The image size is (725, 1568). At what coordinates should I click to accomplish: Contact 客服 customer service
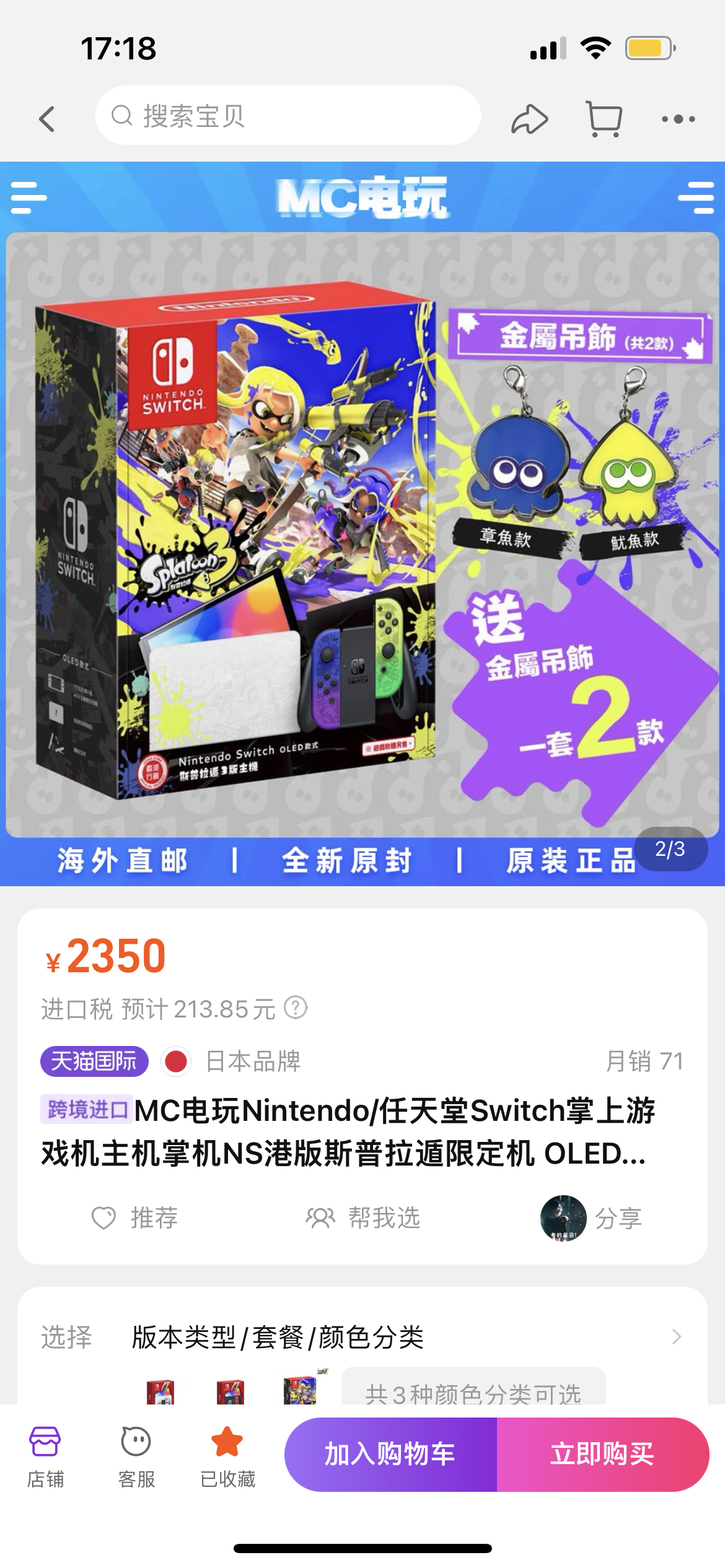click(136, 1457)
